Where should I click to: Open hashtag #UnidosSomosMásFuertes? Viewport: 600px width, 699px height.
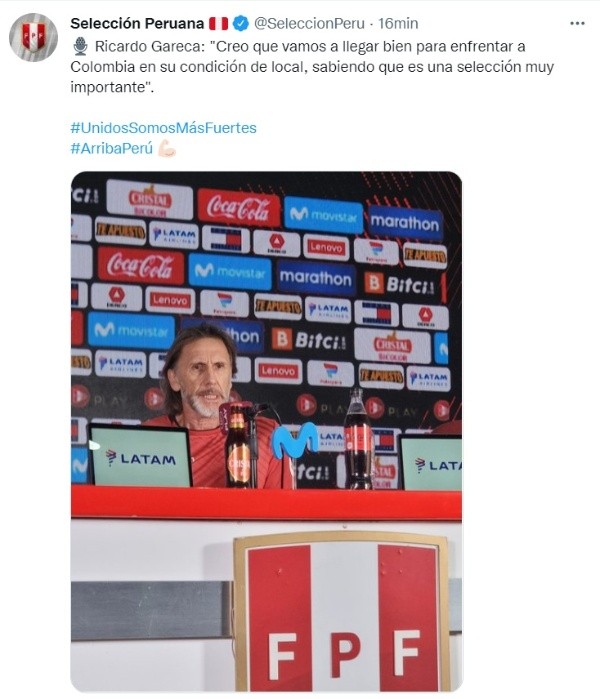[x=163, y=128]
